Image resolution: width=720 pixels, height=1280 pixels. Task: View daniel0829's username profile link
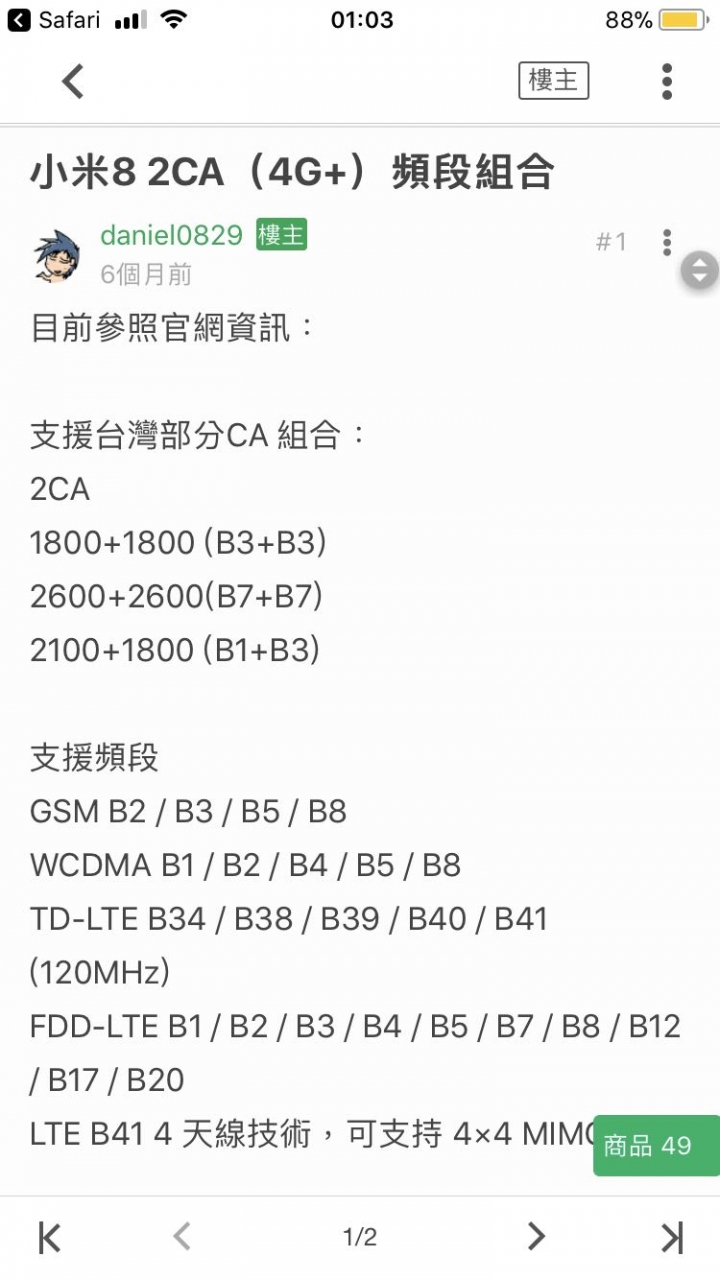click(171, 235)
